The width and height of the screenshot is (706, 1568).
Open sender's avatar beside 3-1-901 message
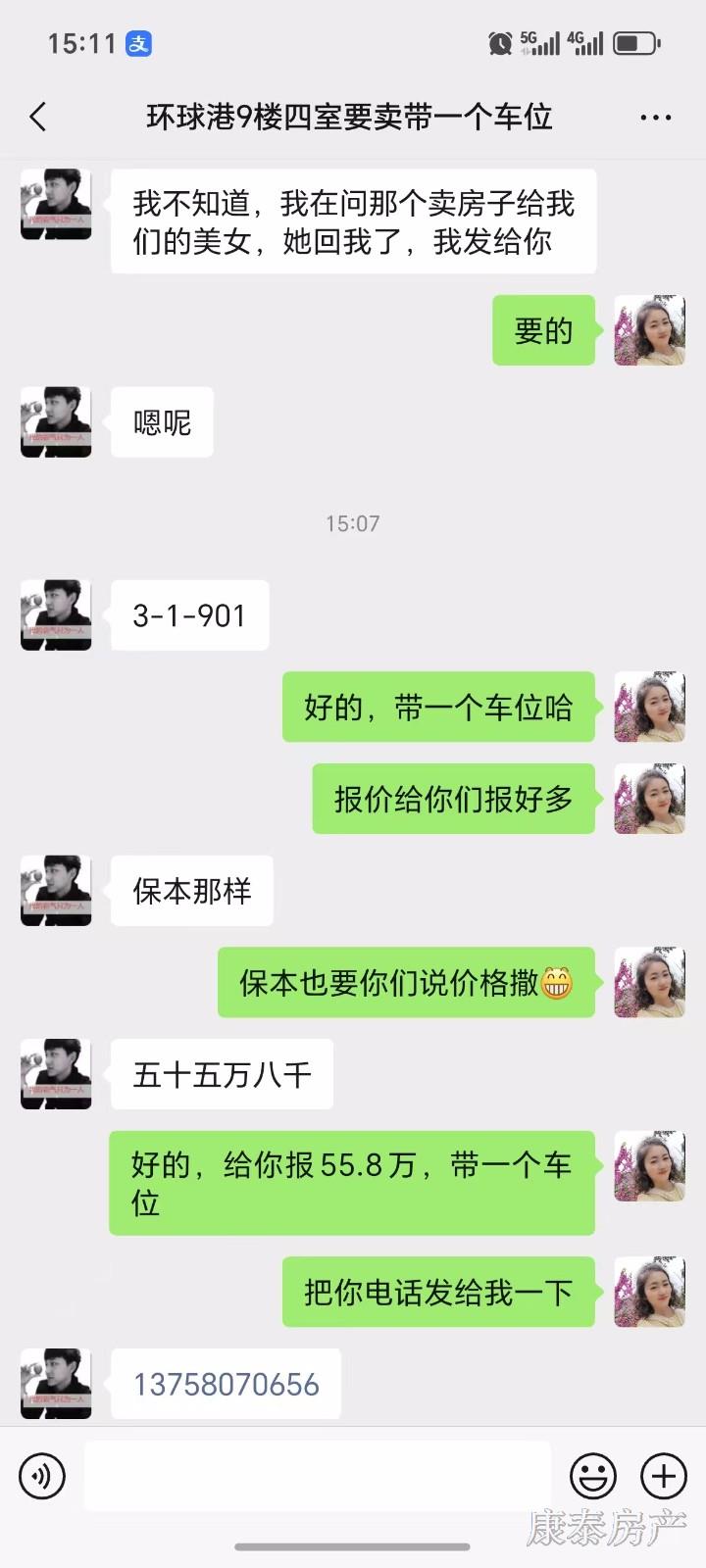[56, 615]
